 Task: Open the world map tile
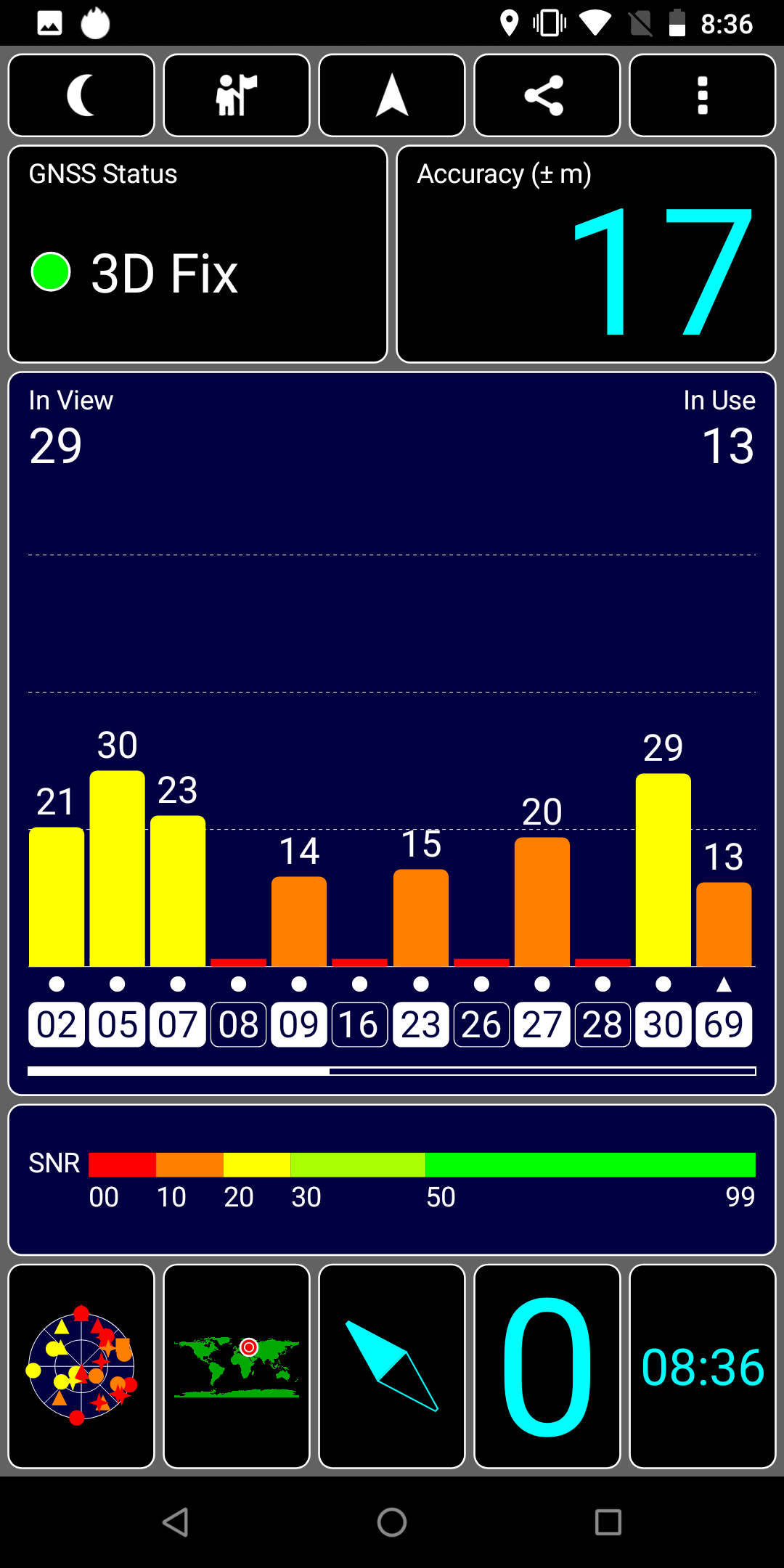click(237, 1366)
